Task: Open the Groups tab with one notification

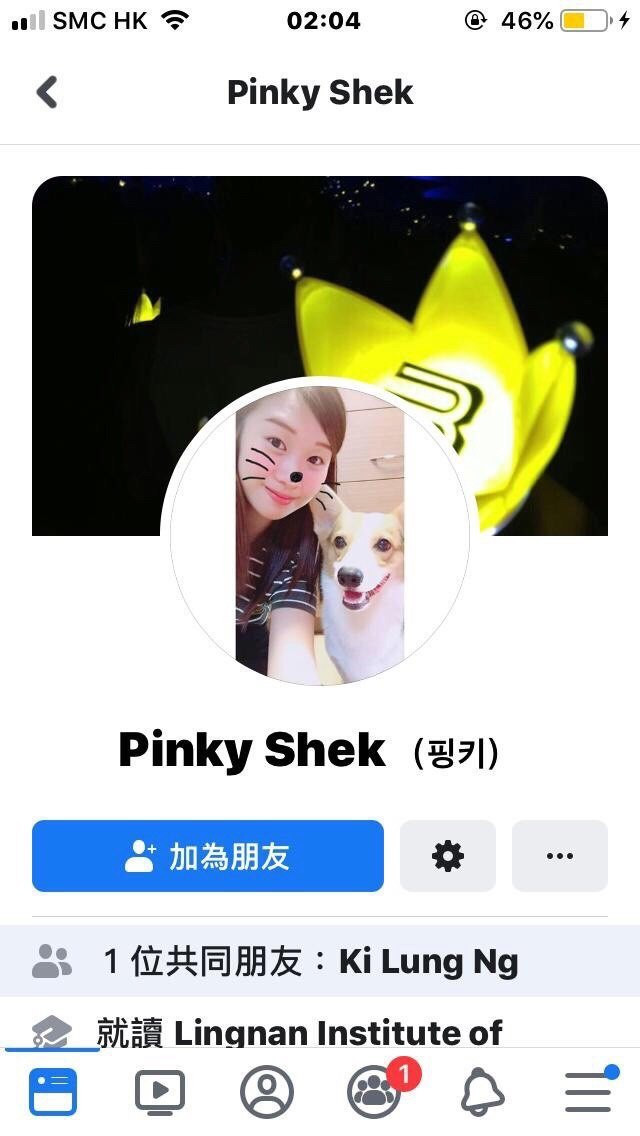Action: [374, 1092]
